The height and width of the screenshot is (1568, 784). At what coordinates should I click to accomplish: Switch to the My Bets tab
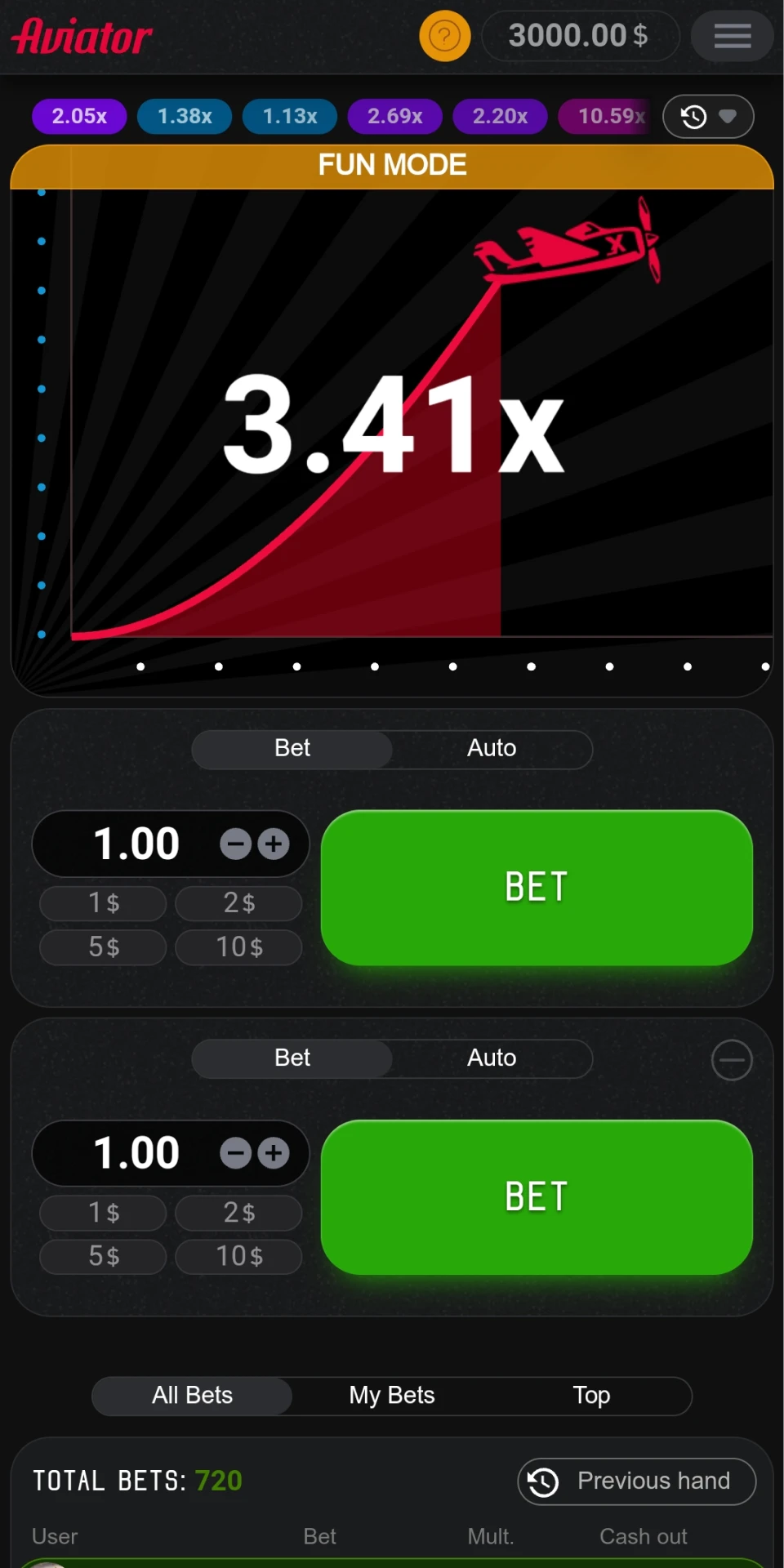pyautogui.click(x=392, y=1396)
